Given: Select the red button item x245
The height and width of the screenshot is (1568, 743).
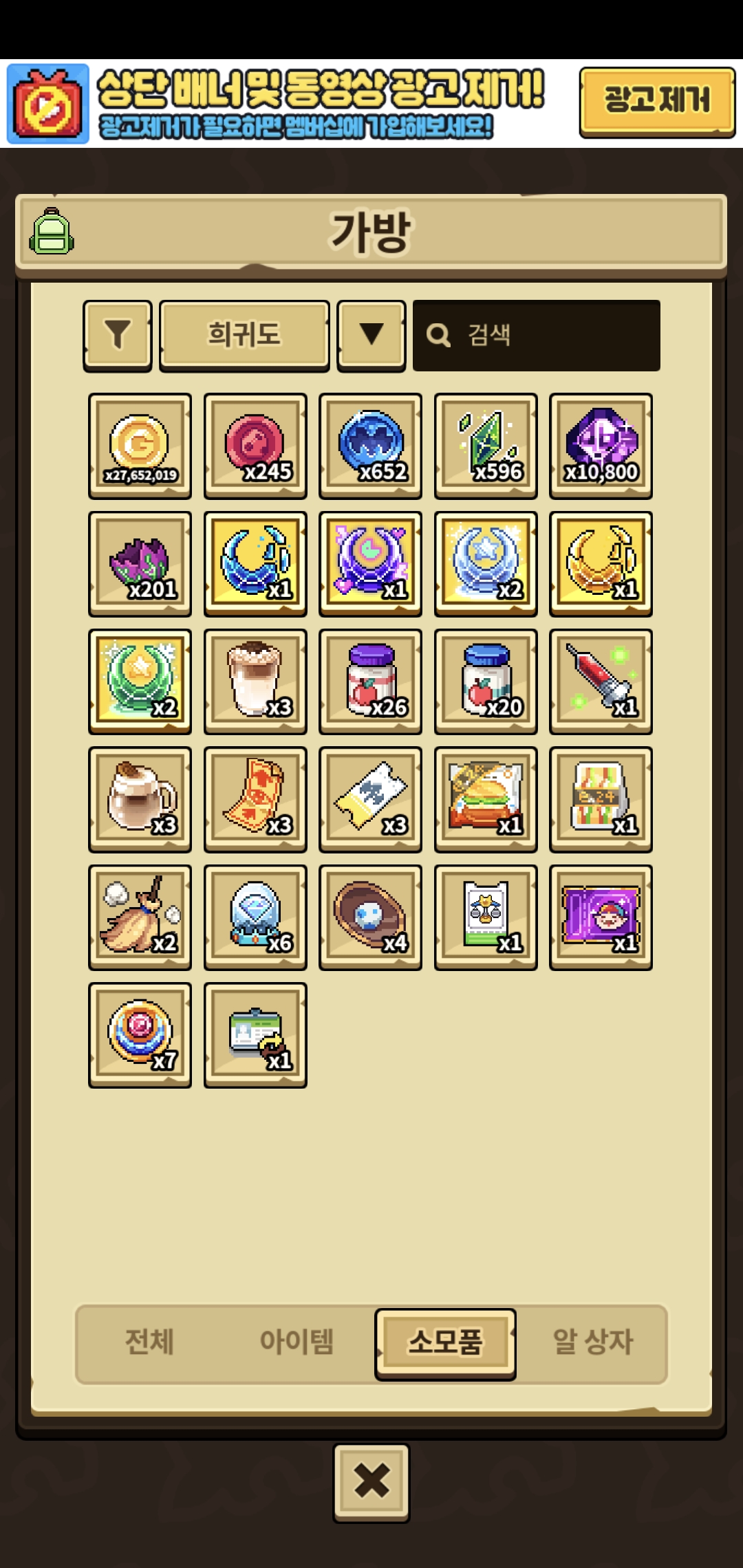Looking at the screenshot, I should (x=255, y=446).
